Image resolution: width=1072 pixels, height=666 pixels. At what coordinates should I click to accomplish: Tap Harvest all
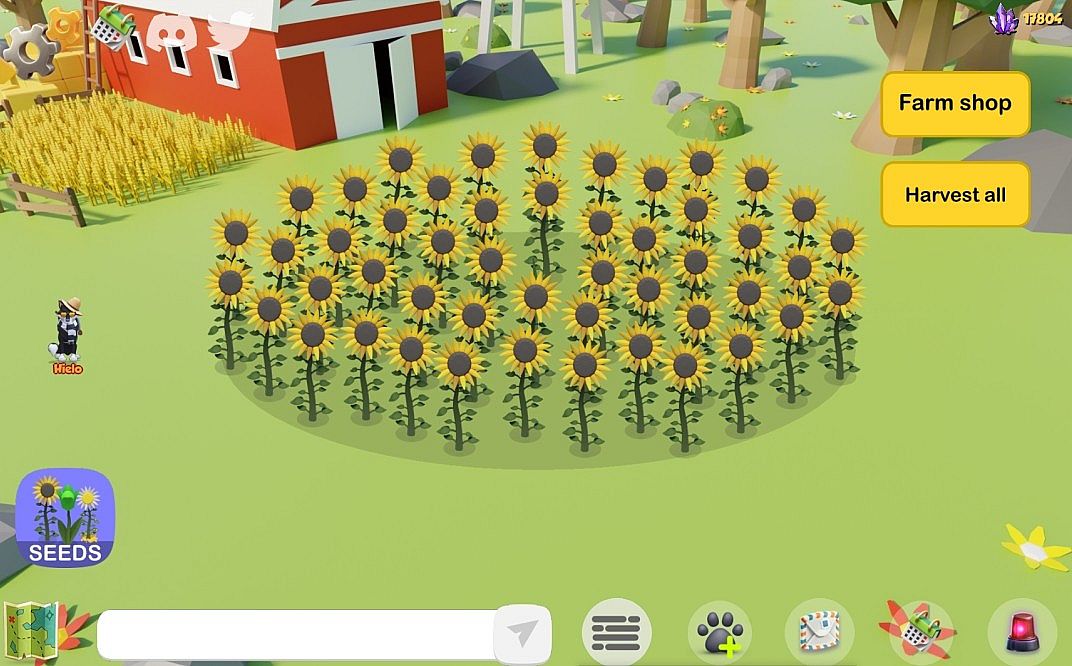pos(955,195)
